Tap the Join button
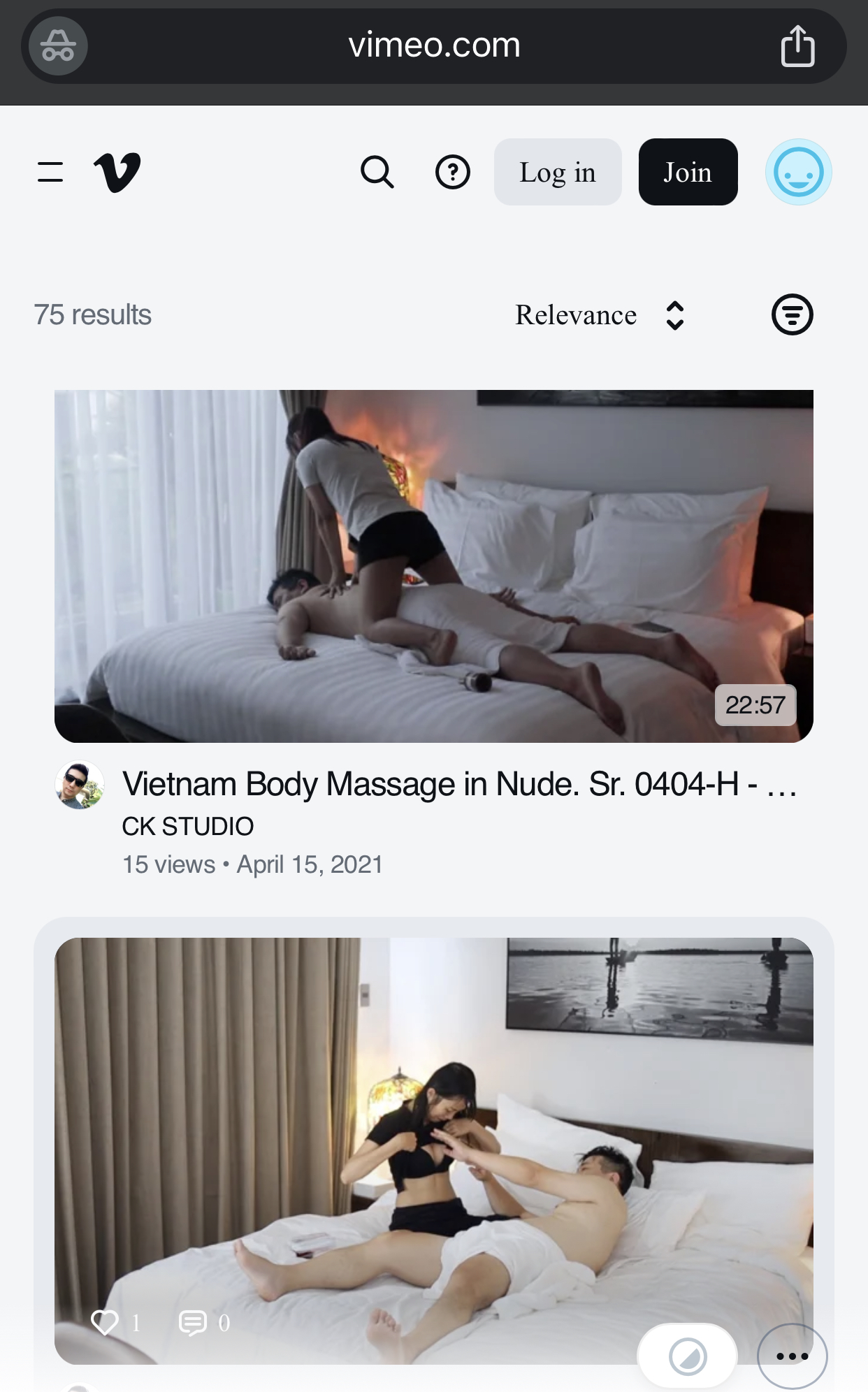Image resolution: width=868 pixels, height=1392 pixels. pos(688,172)
